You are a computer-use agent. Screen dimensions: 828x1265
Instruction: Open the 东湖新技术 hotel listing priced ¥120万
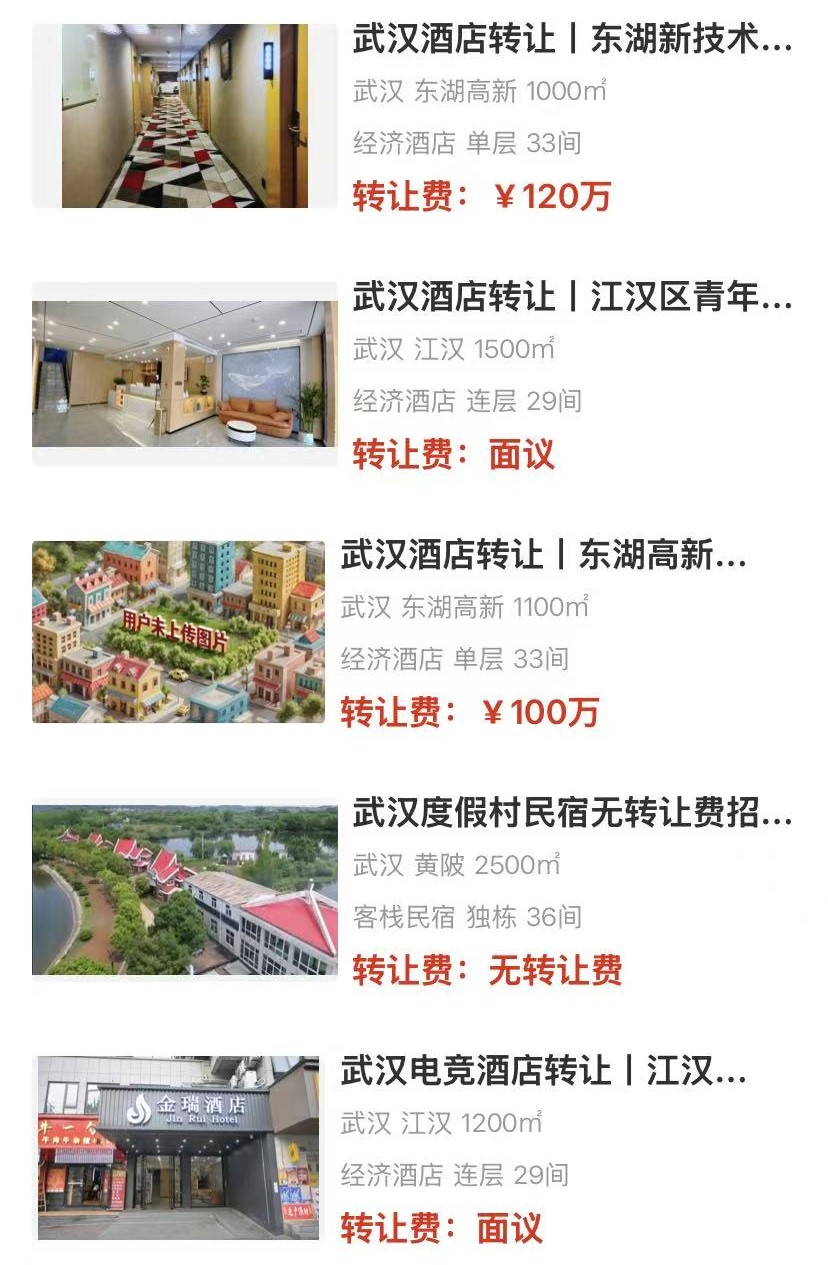[571, 40]
